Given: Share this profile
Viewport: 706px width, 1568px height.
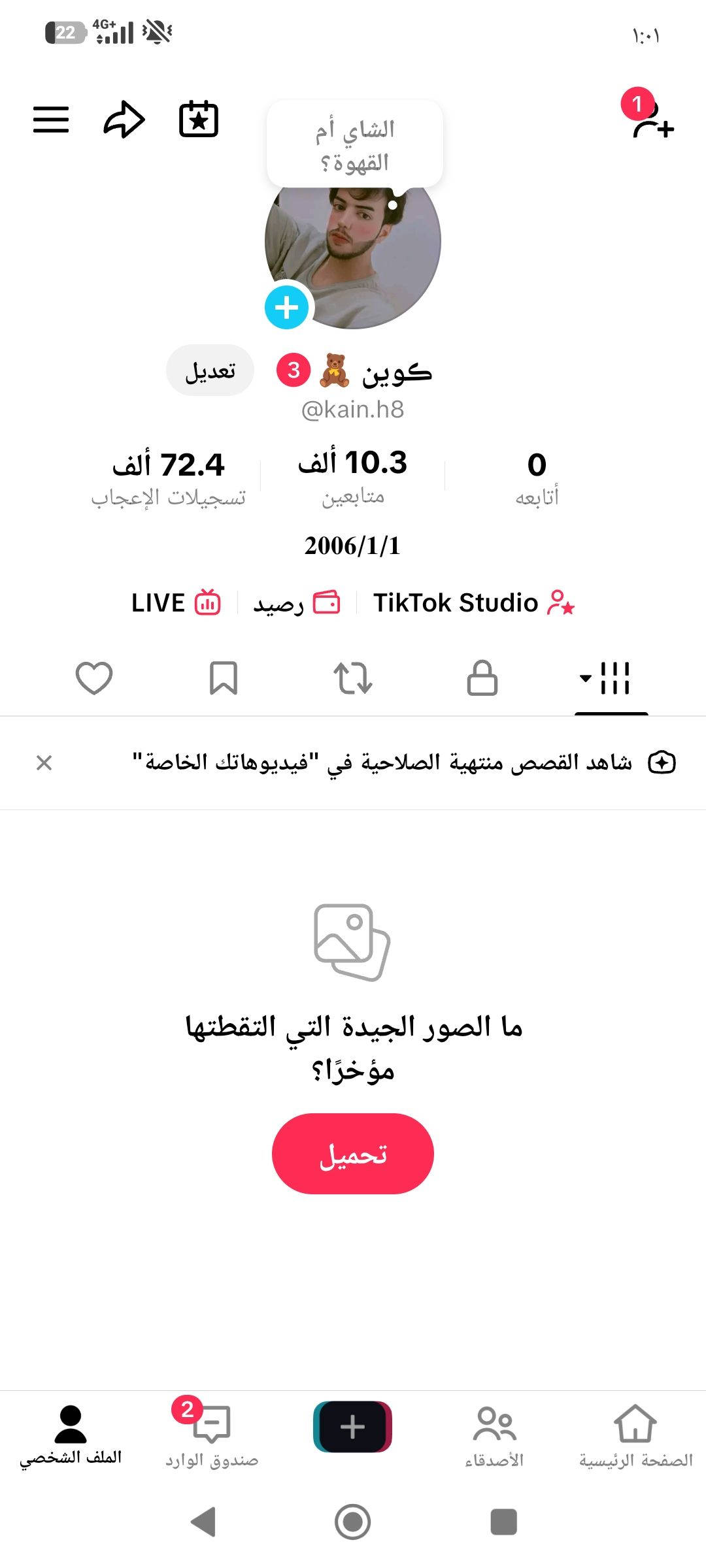Looking at the screenshot, I should click(124, 120).
